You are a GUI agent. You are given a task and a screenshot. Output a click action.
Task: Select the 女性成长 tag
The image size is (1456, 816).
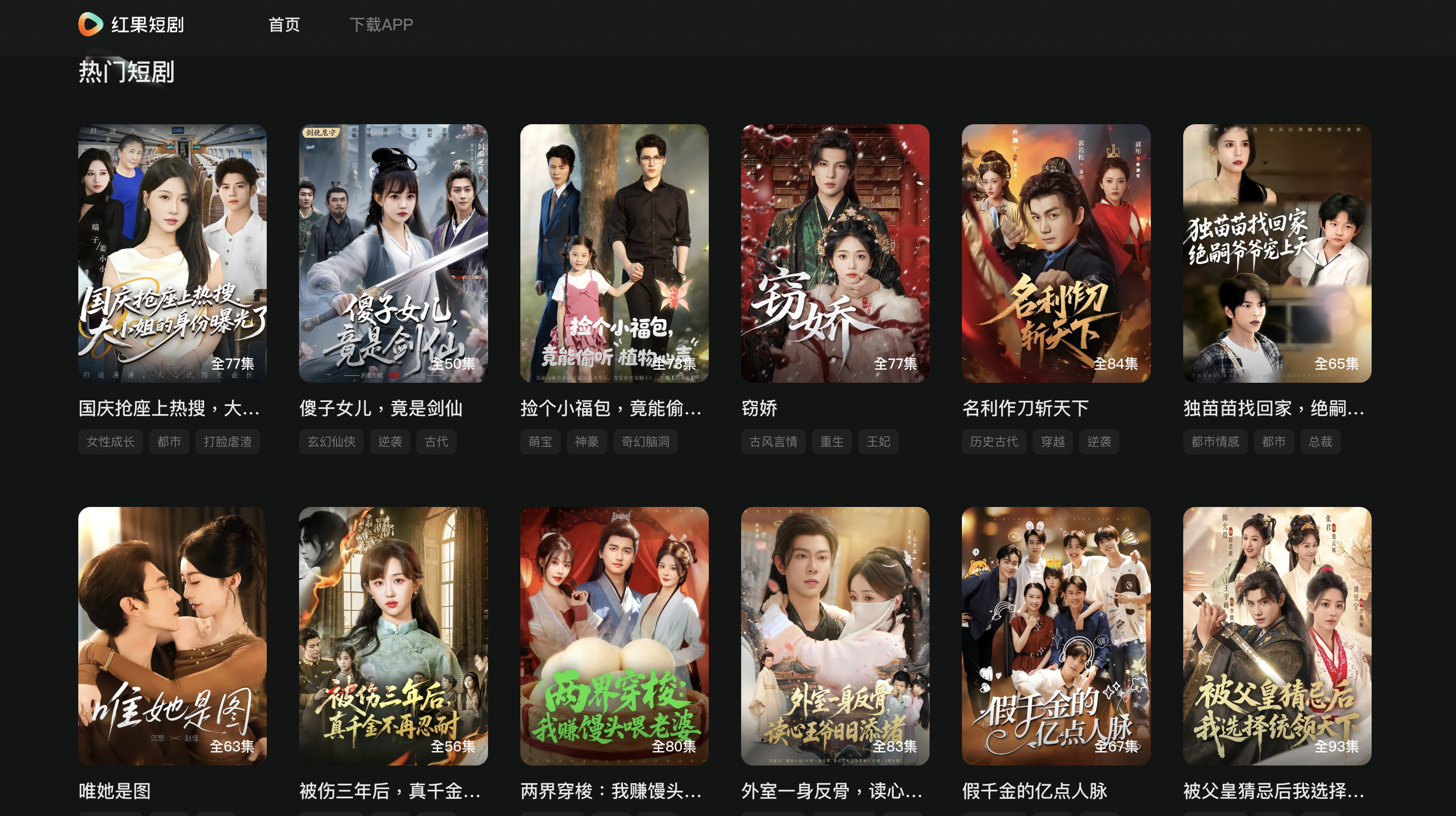tap(111, 441)
